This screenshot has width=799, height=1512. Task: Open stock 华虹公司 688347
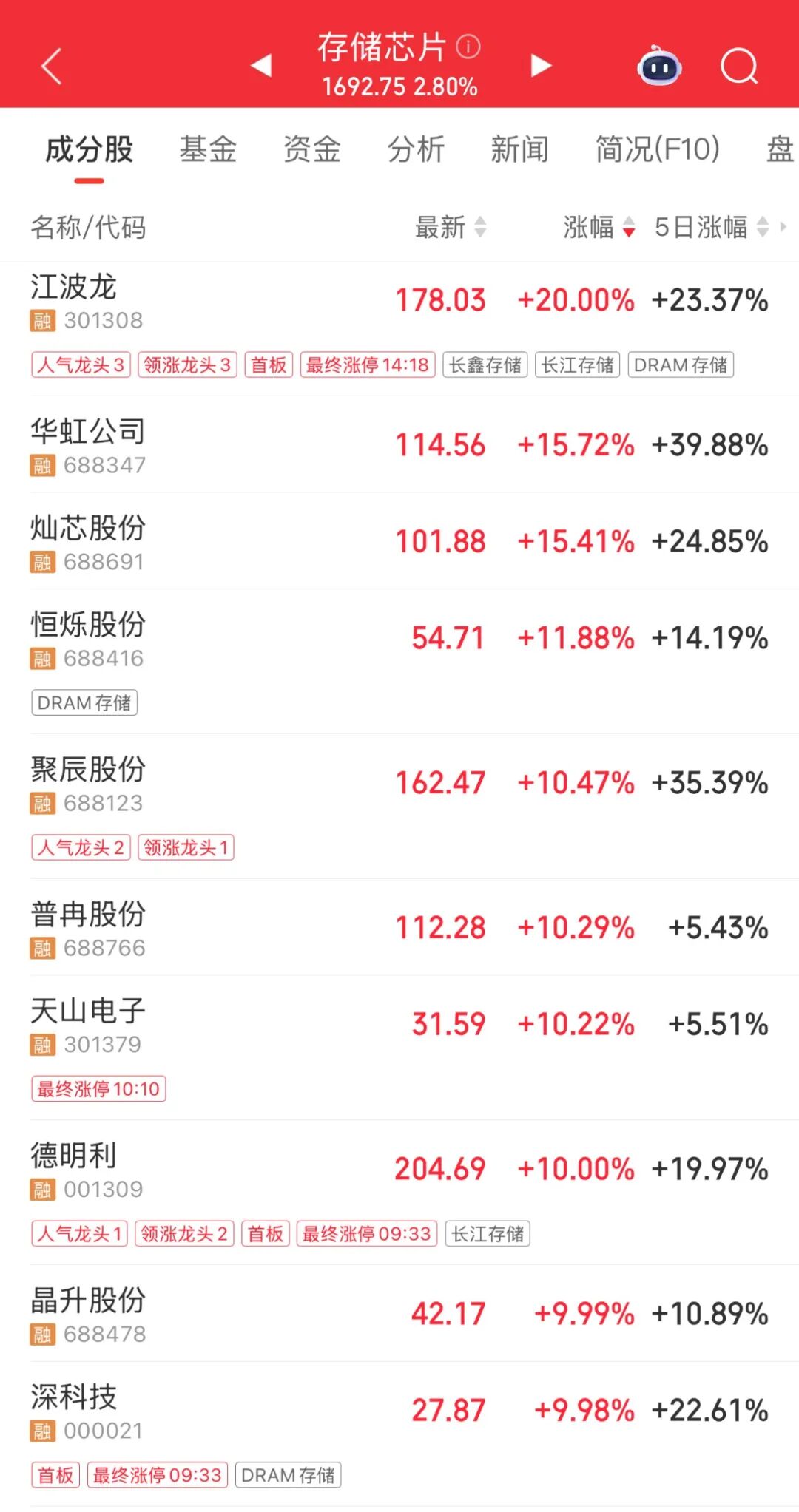pos(399,444)
